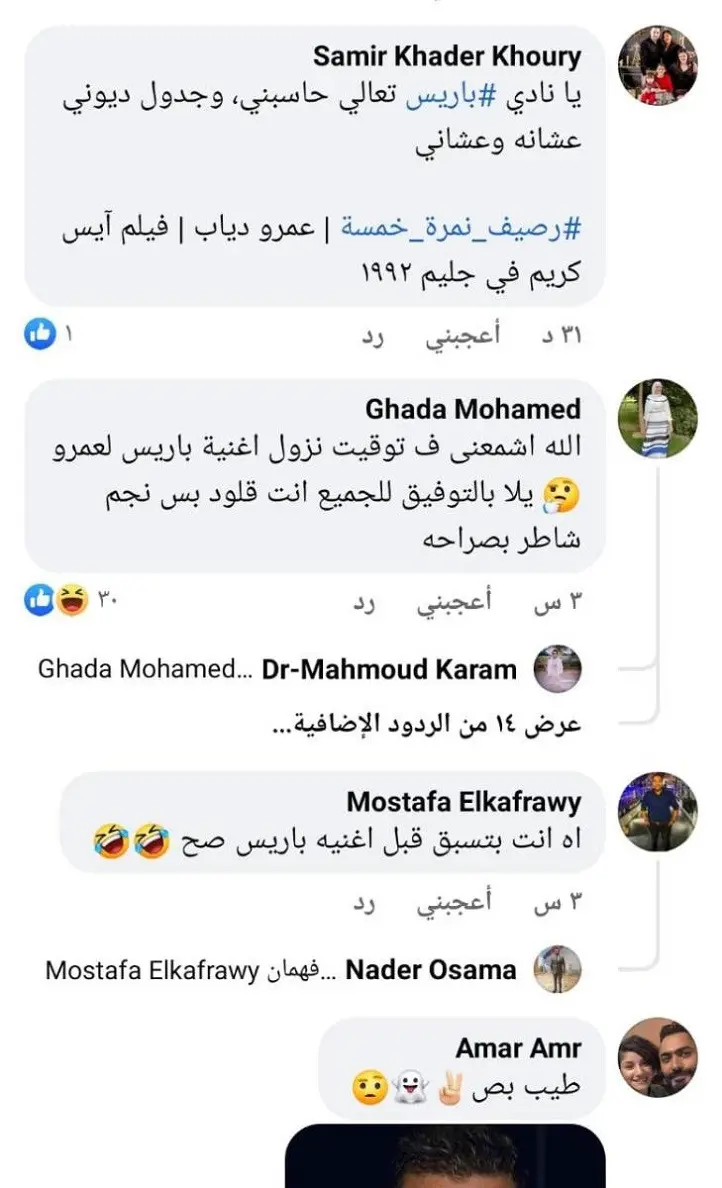Open the #رصيف_نمرة_خمسة hashtag
The width and height of the screenshot is (722, 1188).
click(461, 227)
